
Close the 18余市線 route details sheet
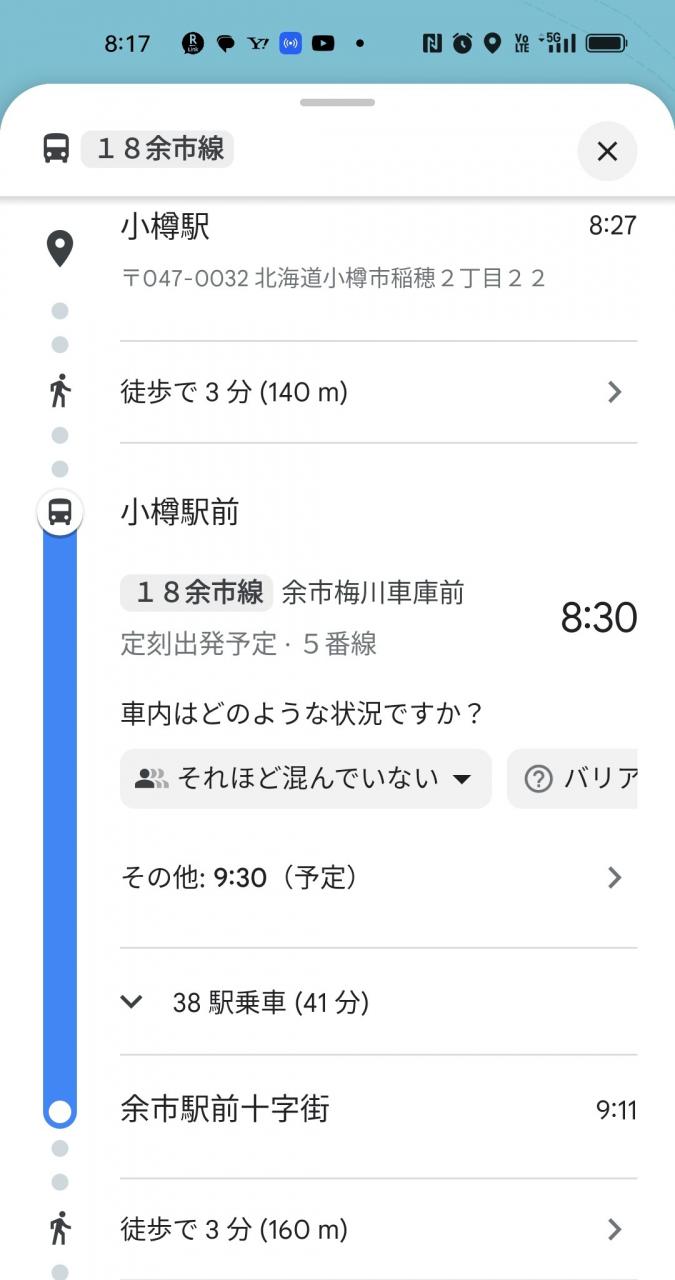click(607, 151)
